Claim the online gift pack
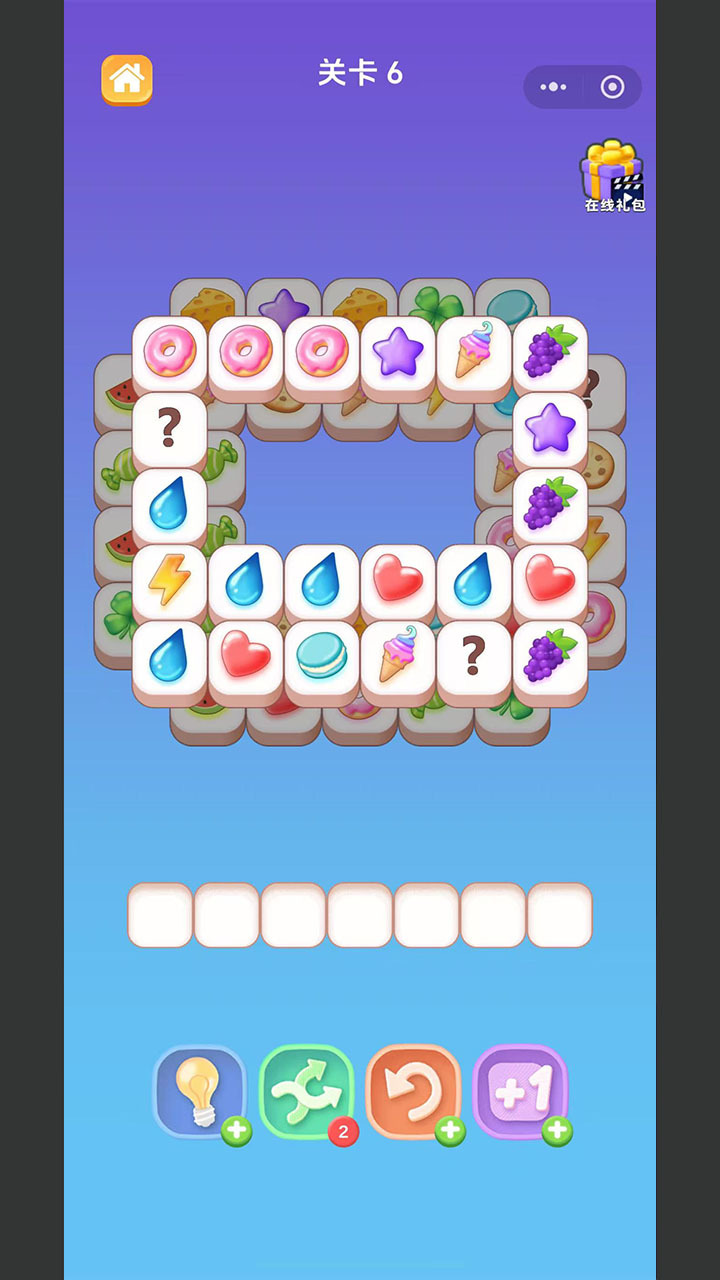 [612, 177]
